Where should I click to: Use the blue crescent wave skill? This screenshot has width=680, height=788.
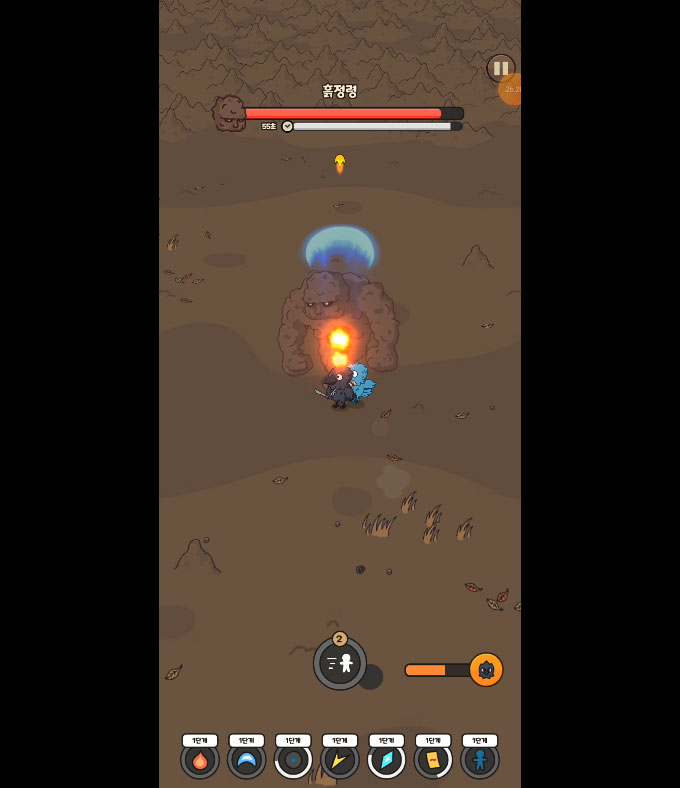point(246,760)
